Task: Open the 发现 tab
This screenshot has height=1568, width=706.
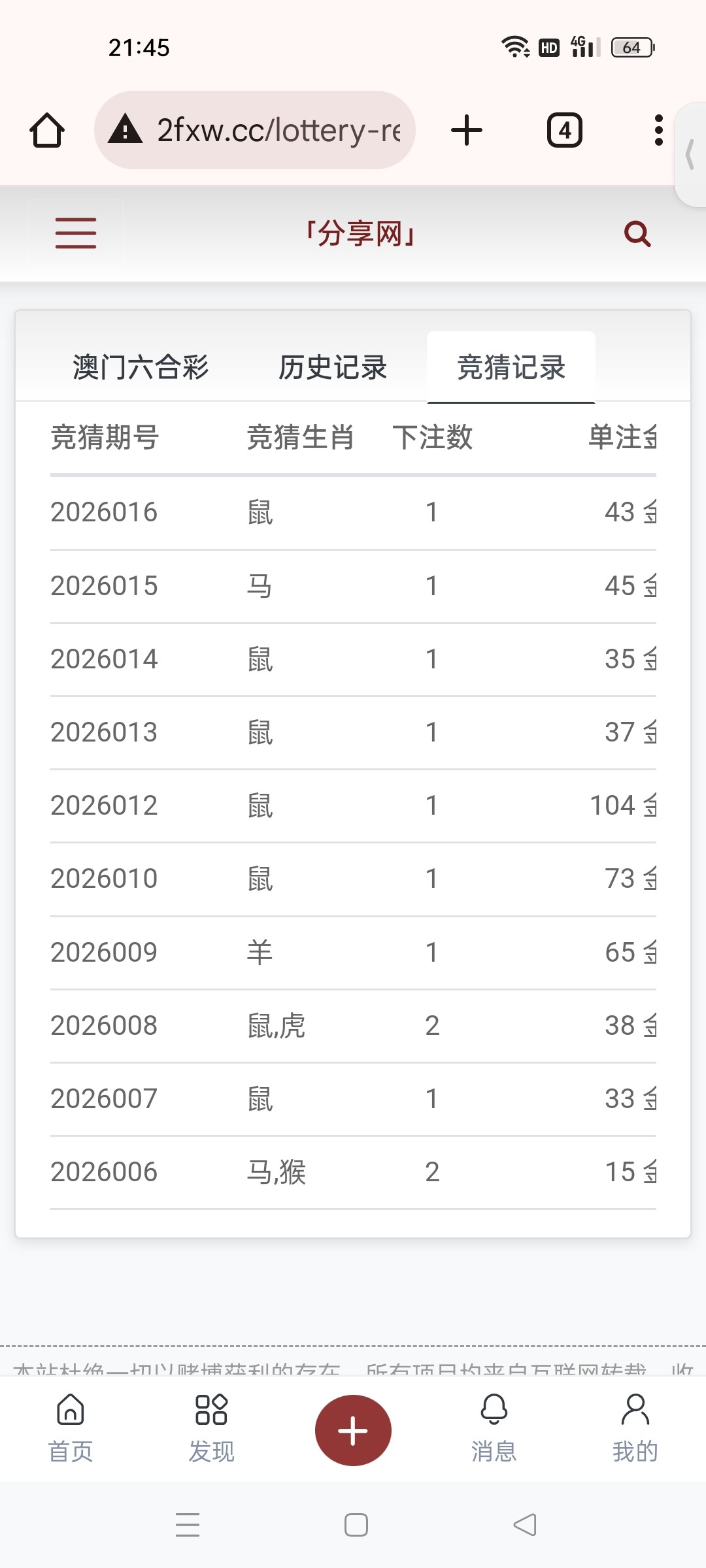Action: click(211, 1428)
